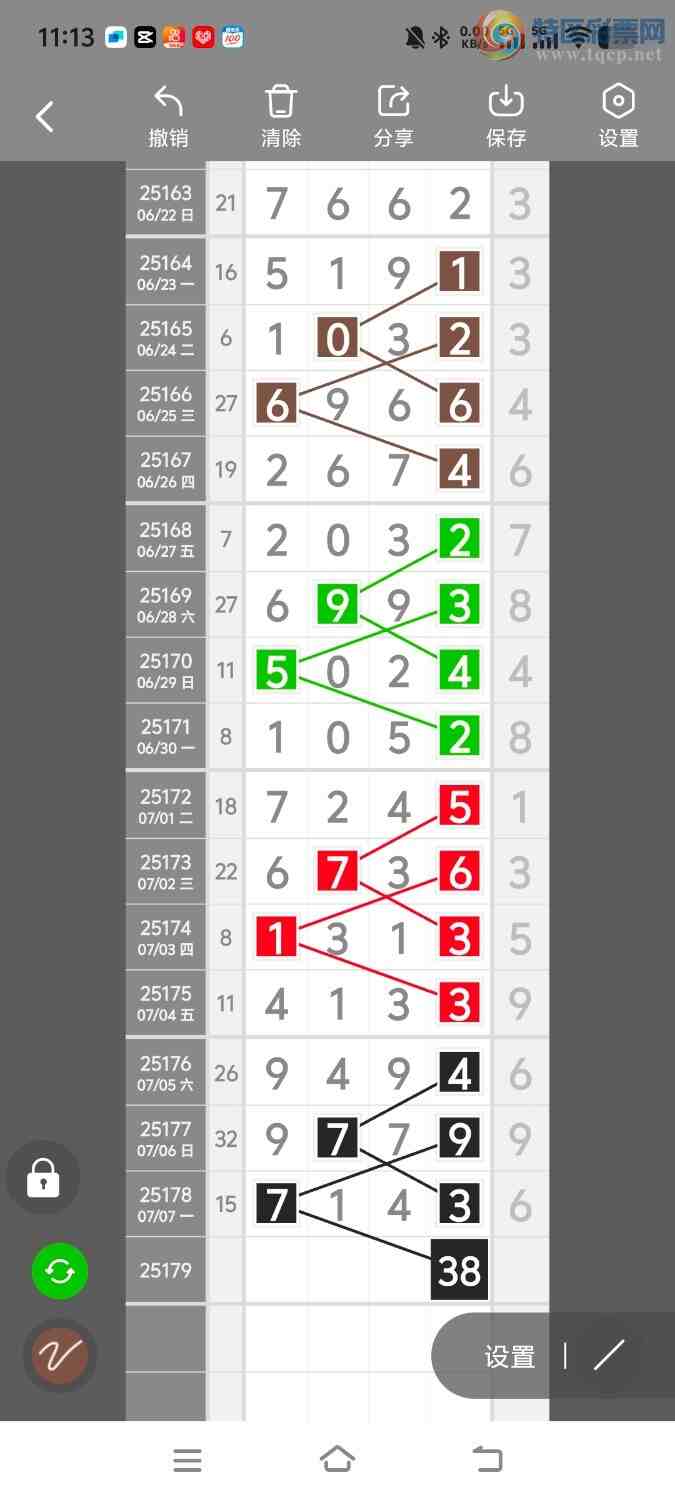Open 设置 in the top toolbar
This screenshot has height=1500, width=675.
point(618,117)
